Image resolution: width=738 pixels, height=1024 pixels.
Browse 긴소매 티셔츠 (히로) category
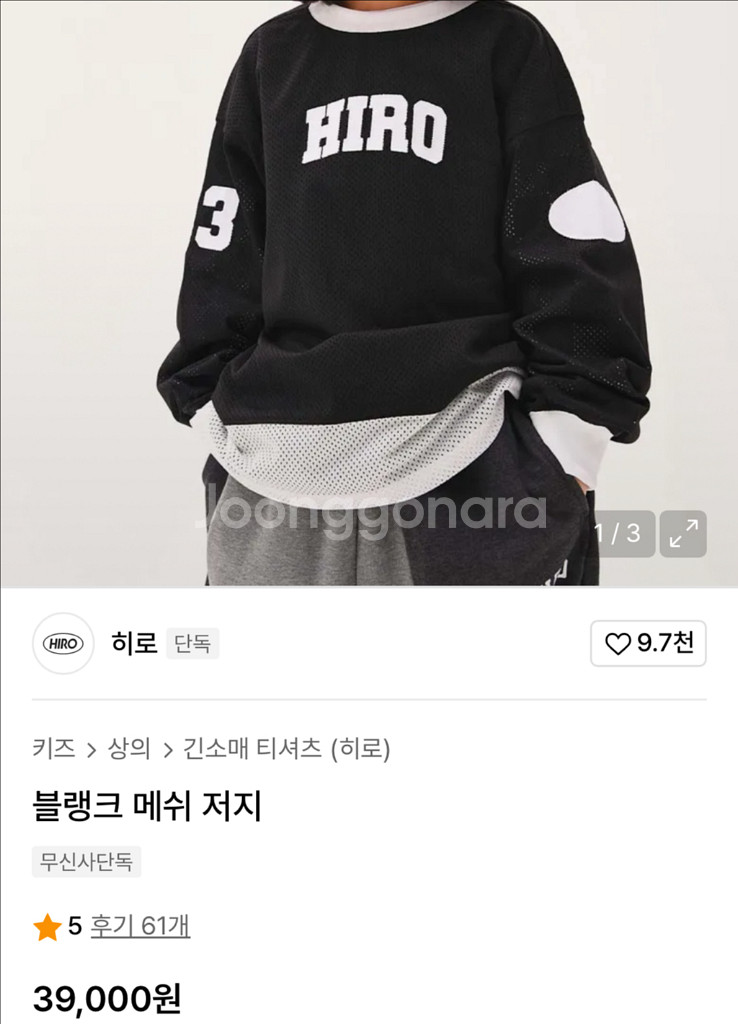pos(287,748)
